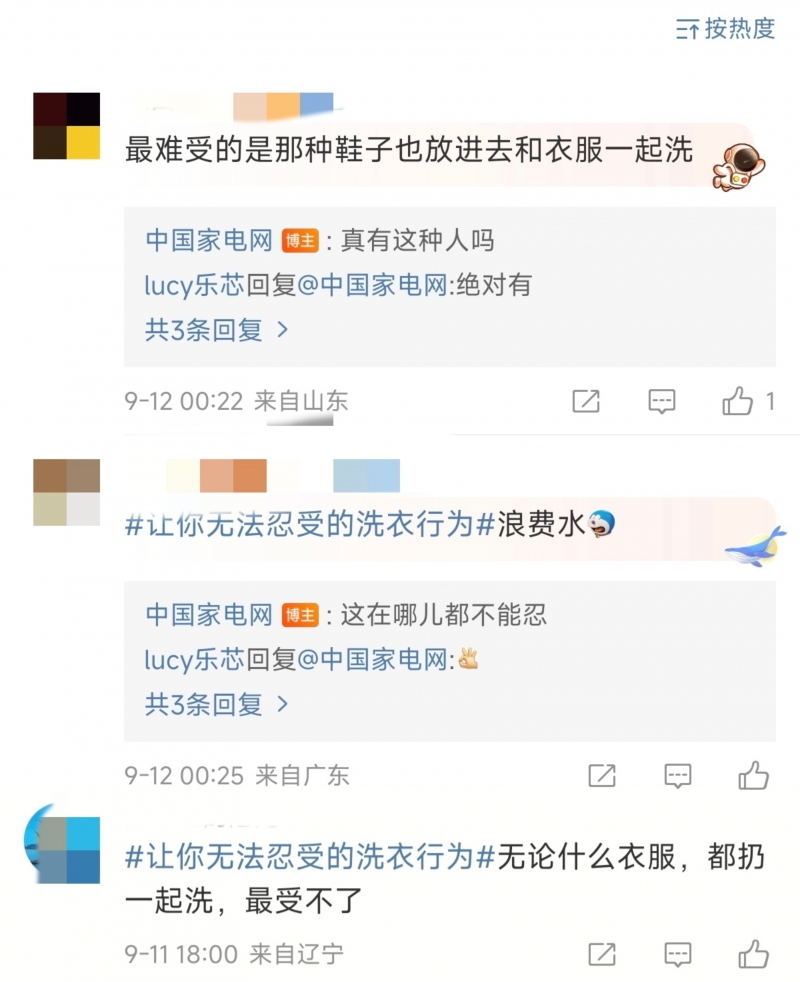Reply to the comment from 辽宁

678,953
